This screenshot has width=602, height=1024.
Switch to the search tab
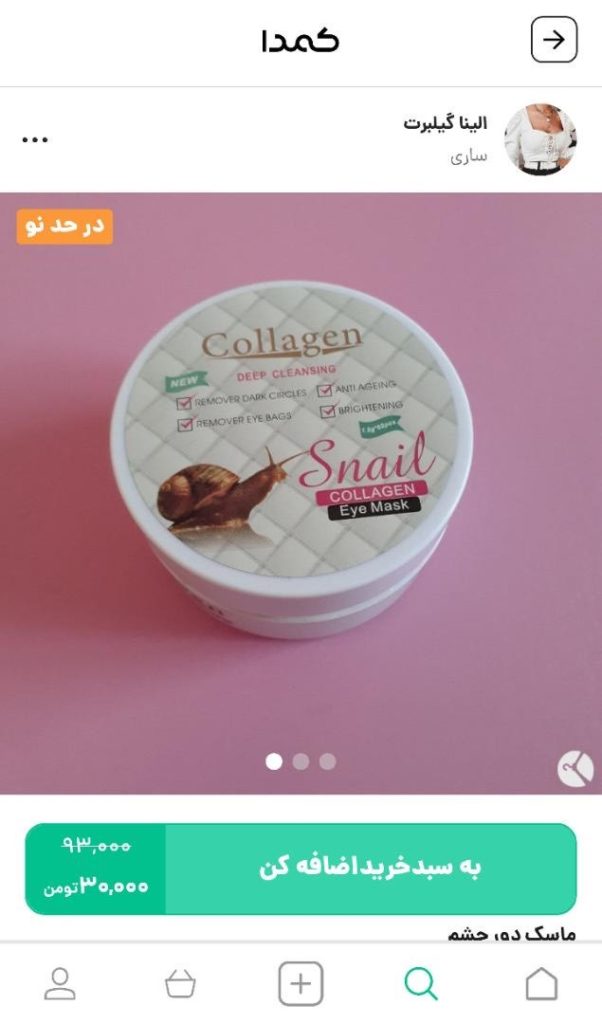point(421,984)
